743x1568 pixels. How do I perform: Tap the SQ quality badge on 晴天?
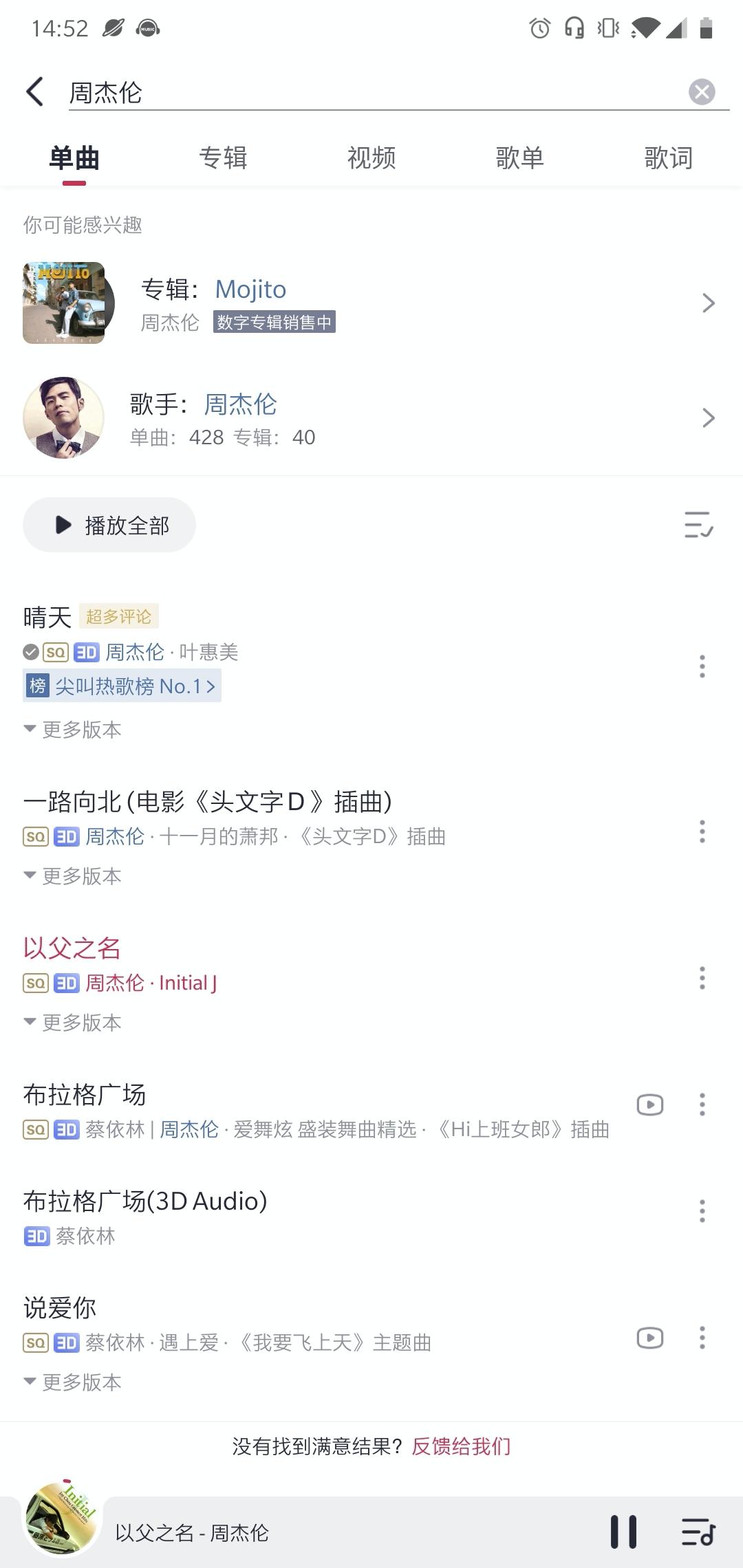[x=54, y=651]
